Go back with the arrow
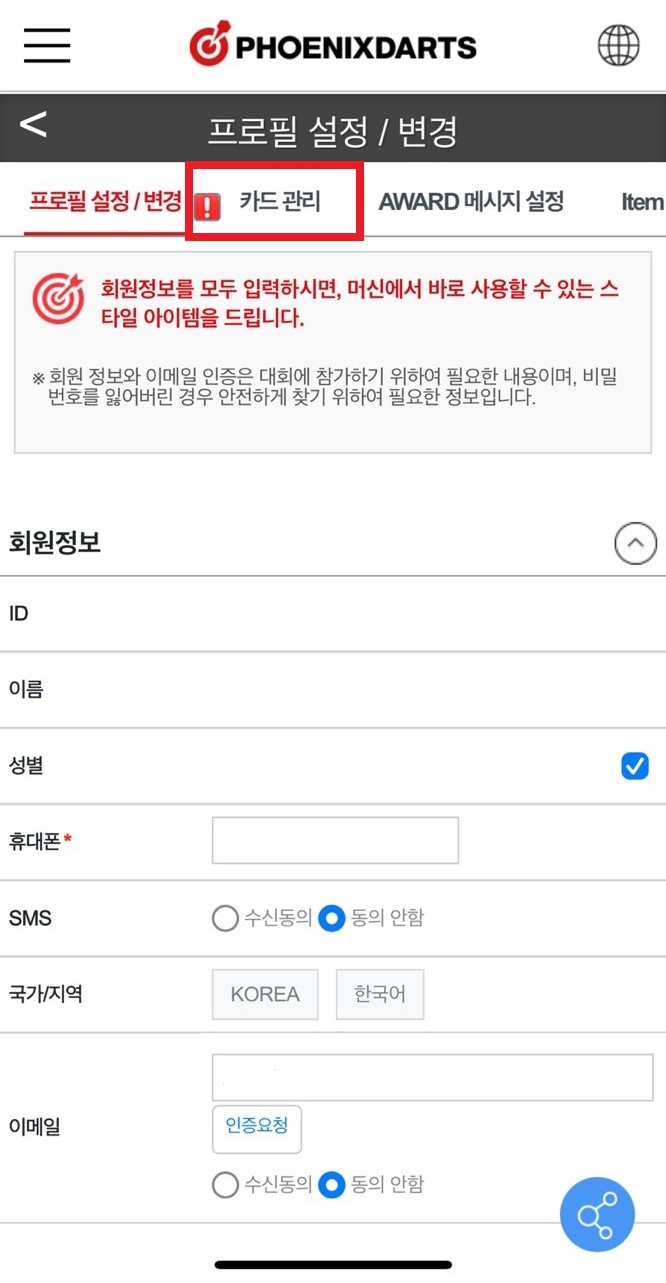Screen dimensions: 666x1283 click(x=34, y=125)
